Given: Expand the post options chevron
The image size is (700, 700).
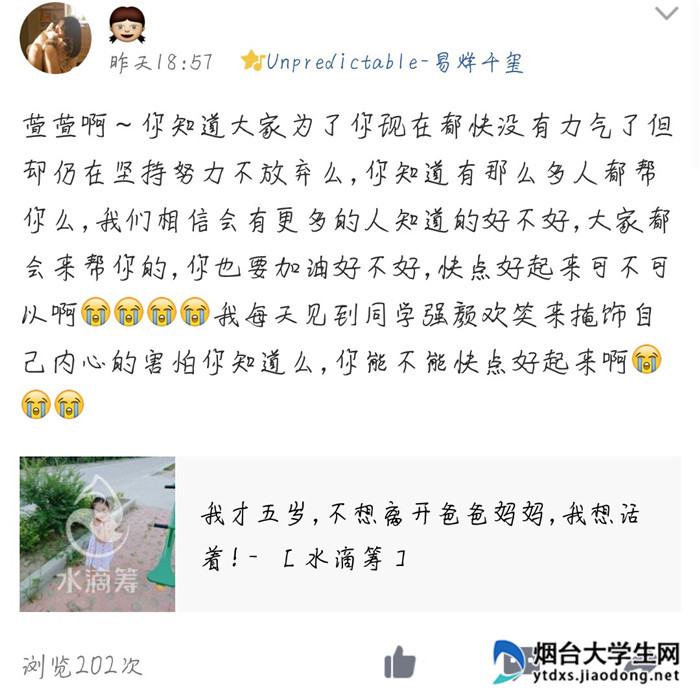Looking at the screenshot, I should 666,13.
